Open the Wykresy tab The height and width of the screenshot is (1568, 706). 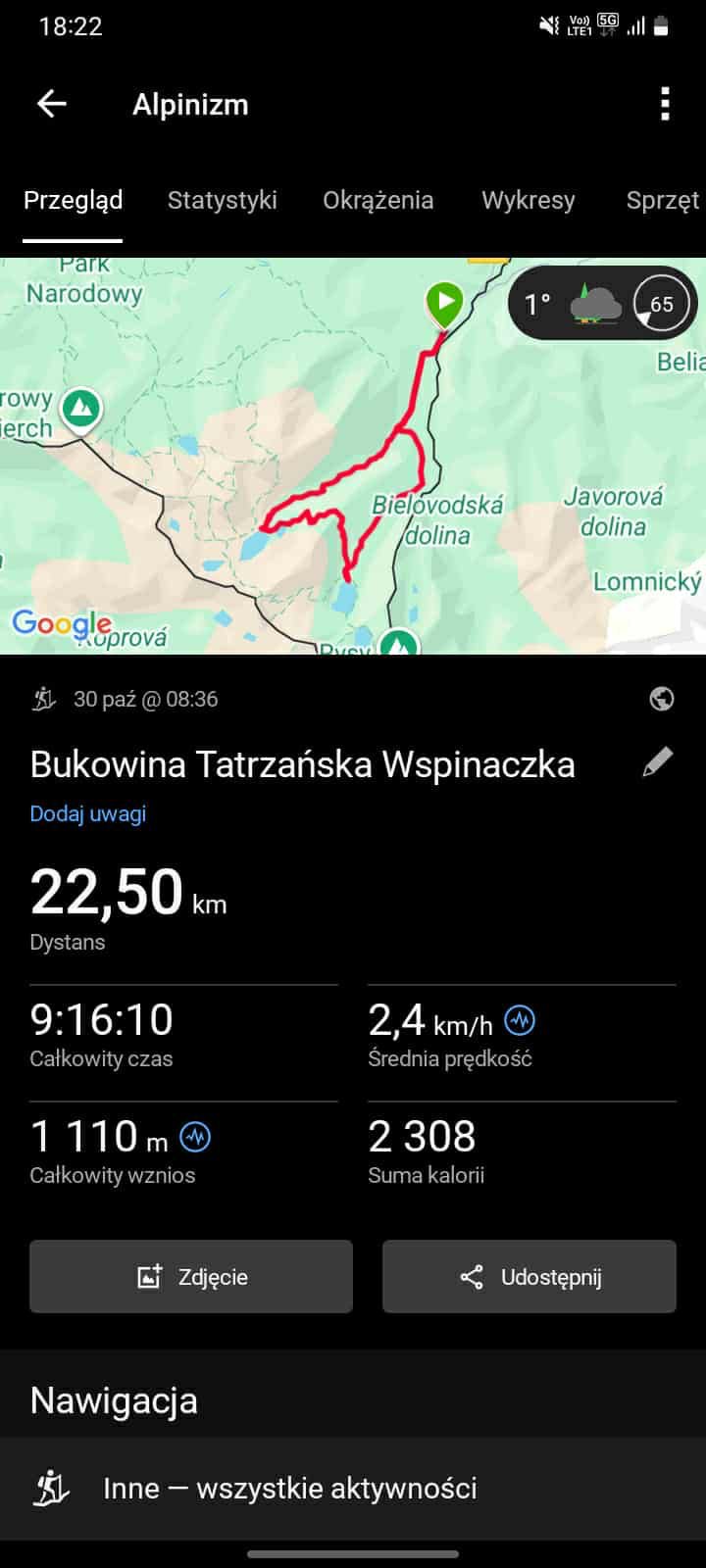[528, 200]
